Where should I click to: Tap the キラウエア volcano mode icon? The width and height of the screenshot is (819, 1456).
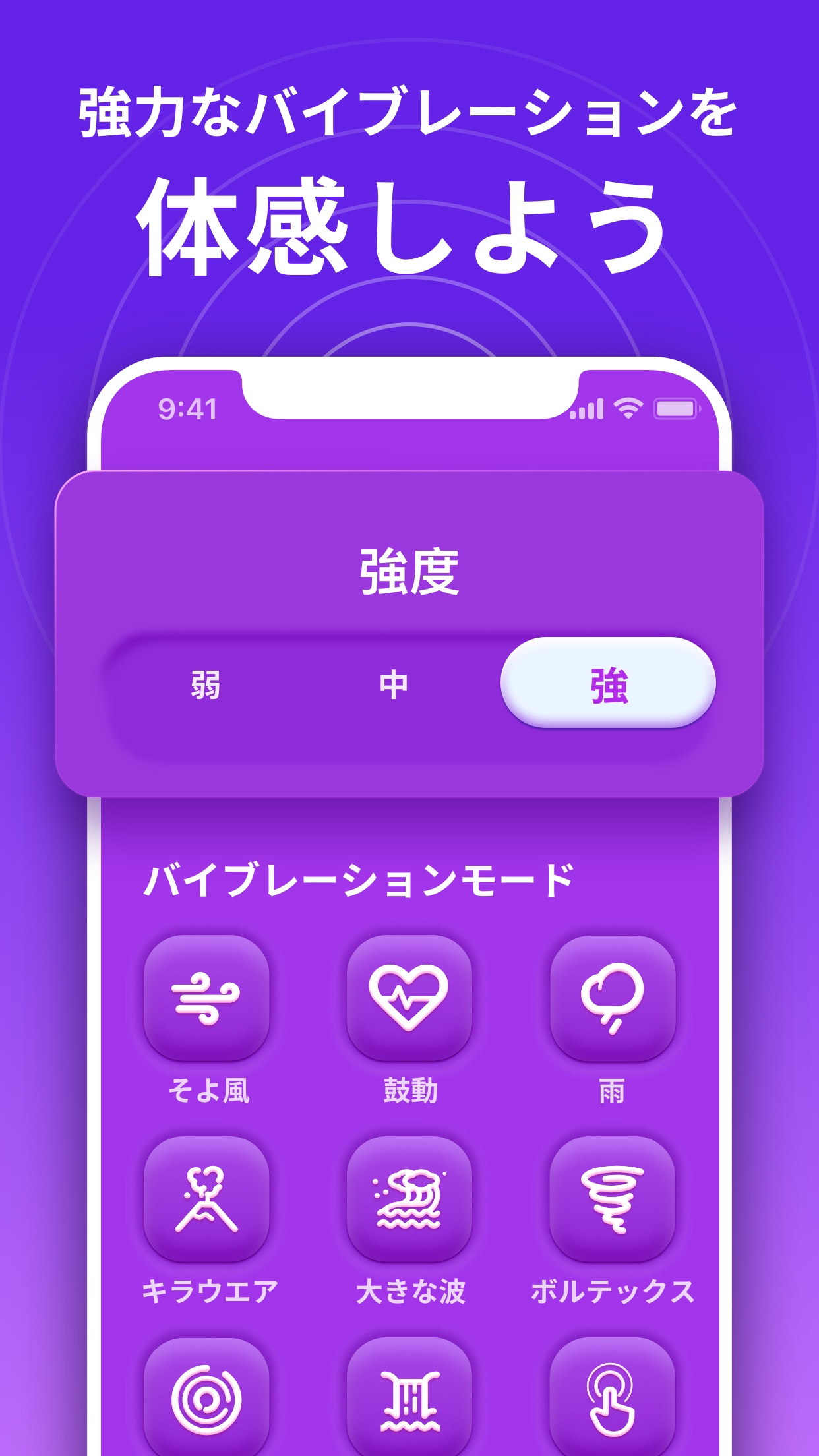[207, 1201]
